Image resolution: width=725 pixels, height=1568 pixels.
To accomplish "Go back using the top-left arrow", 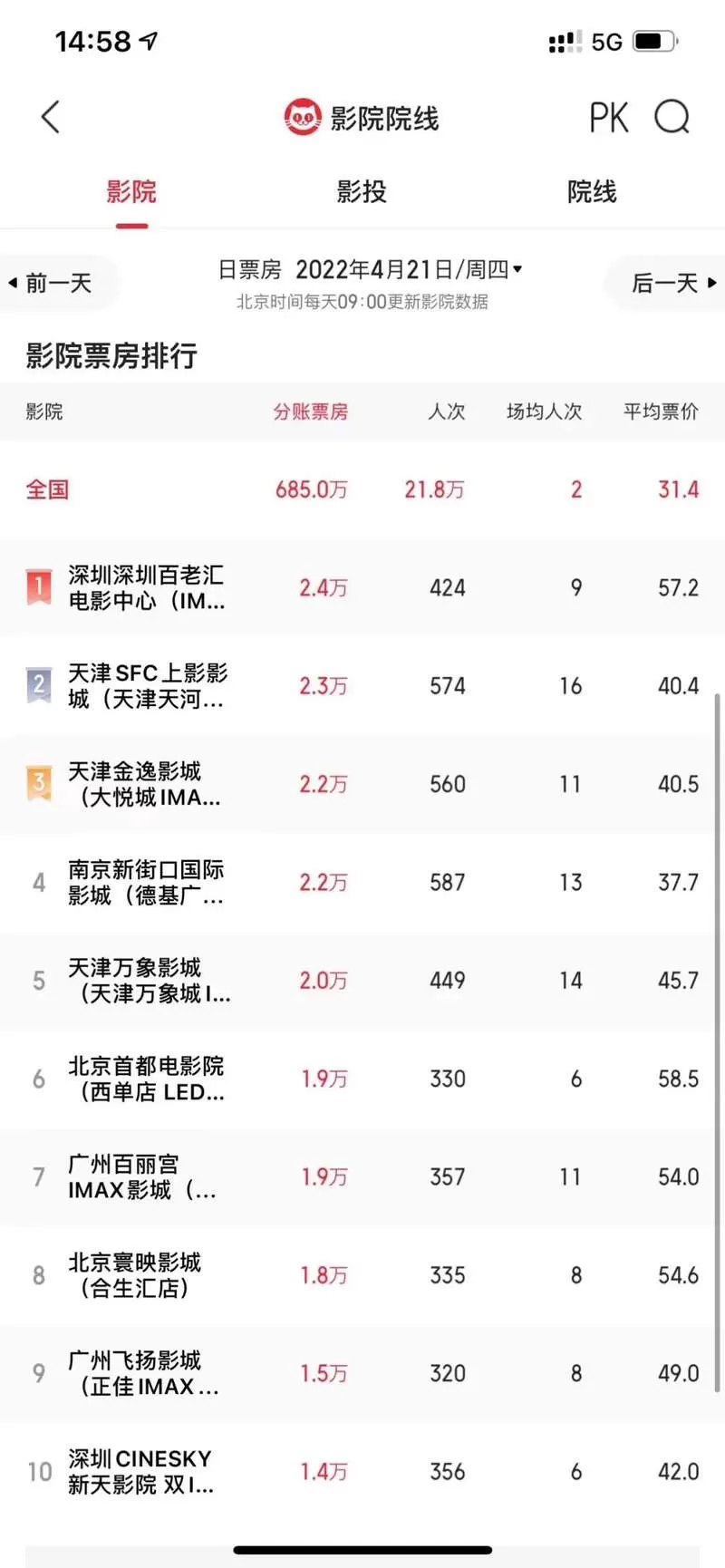I will coord(51,117).
